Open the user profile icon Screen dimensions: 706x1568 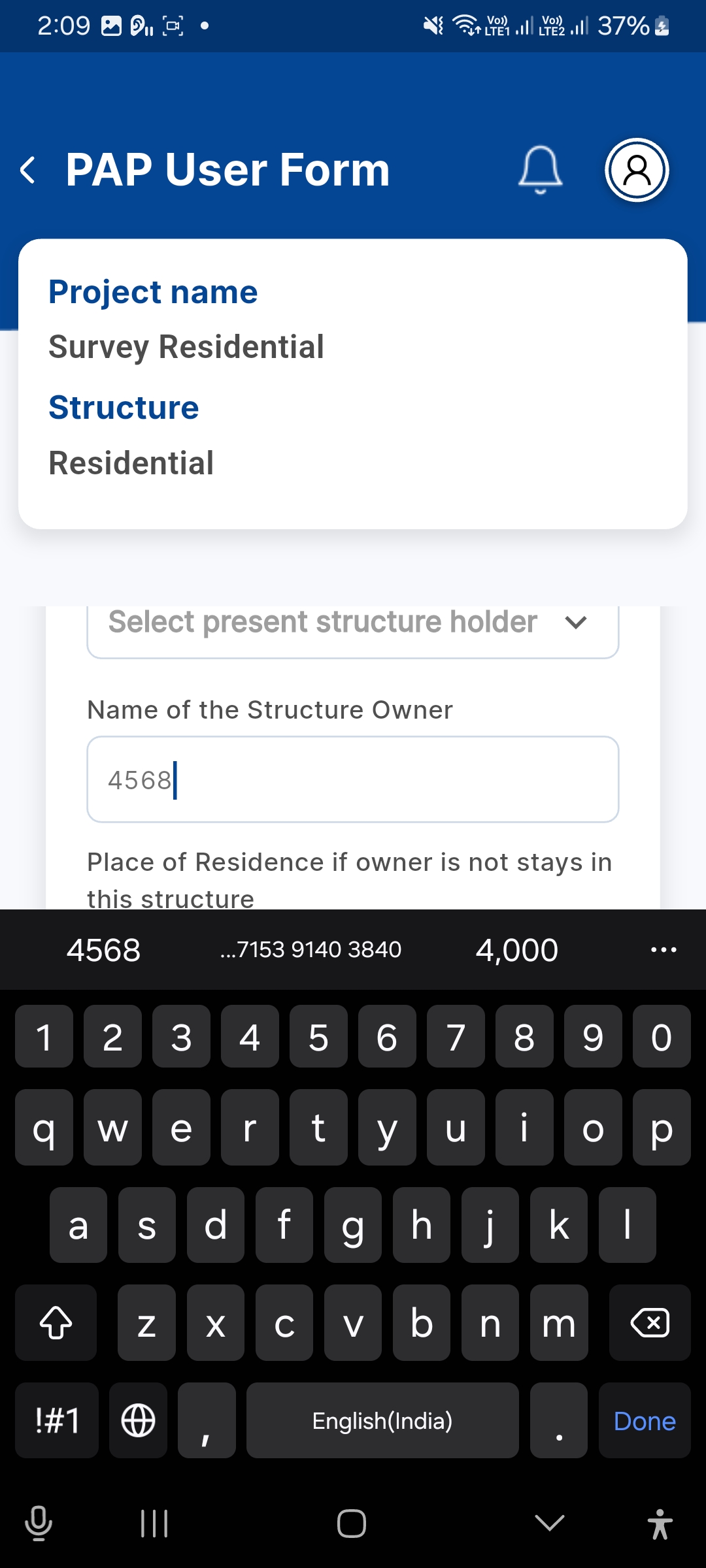pos(637,170)
